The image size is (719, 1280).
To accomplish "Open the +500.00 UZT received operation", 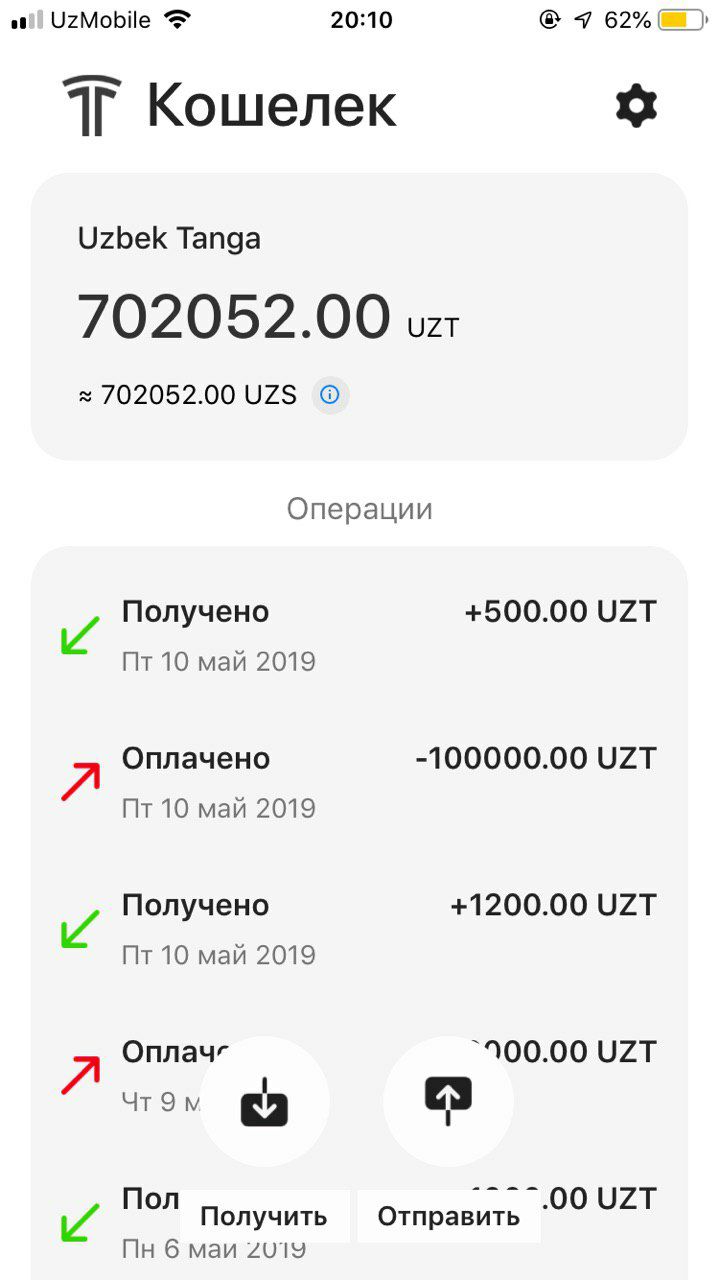I will pos(359,636).
